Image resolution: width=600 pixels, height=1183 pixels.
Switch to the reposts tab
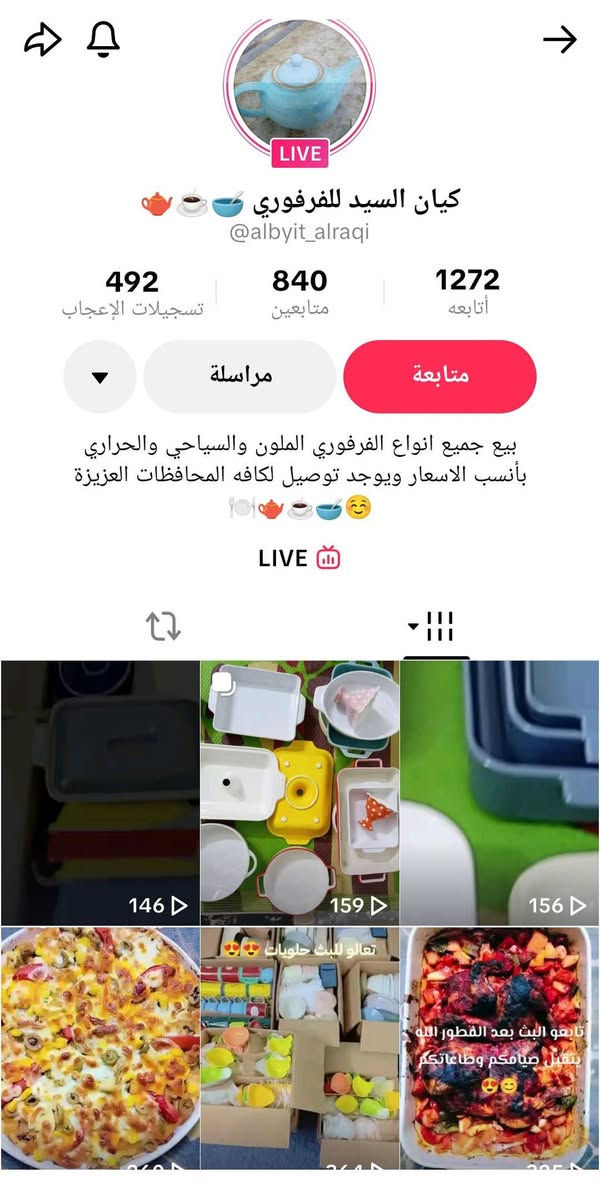(x=163, y=627)
